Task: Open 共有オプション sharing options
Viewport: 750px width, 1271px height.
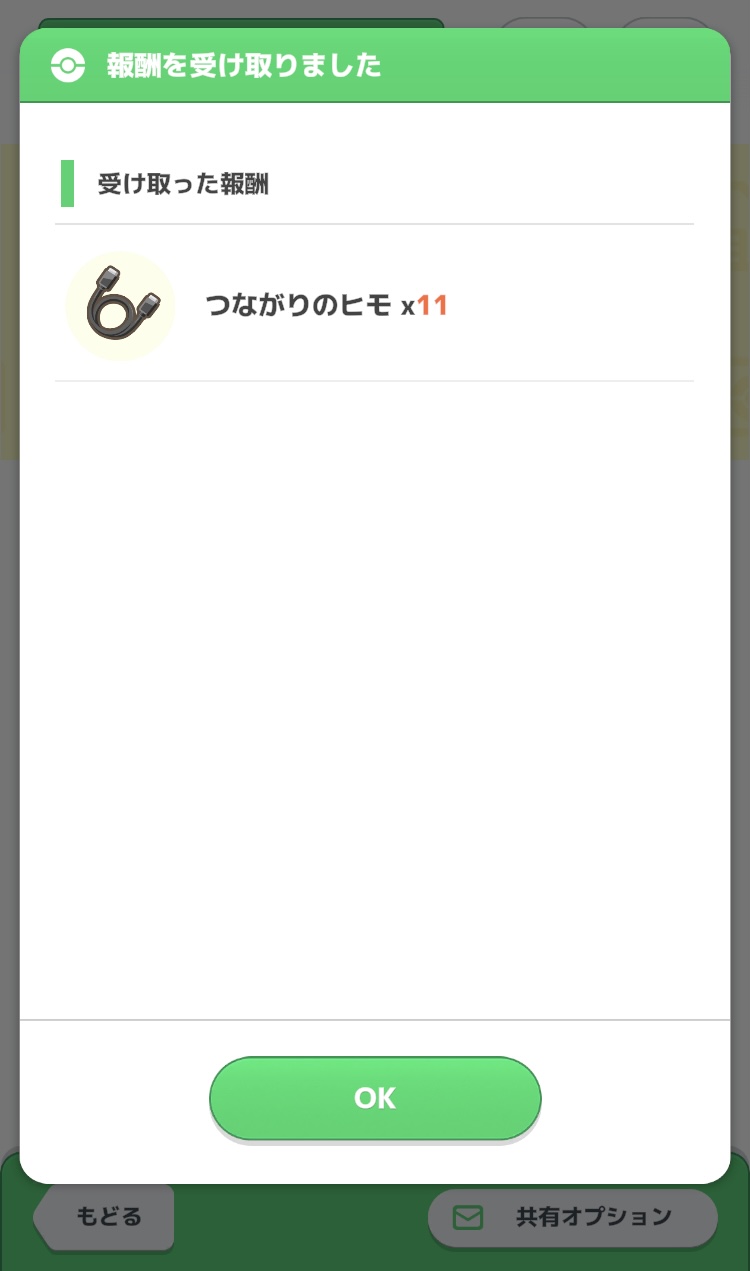Action: (573, 1217)
